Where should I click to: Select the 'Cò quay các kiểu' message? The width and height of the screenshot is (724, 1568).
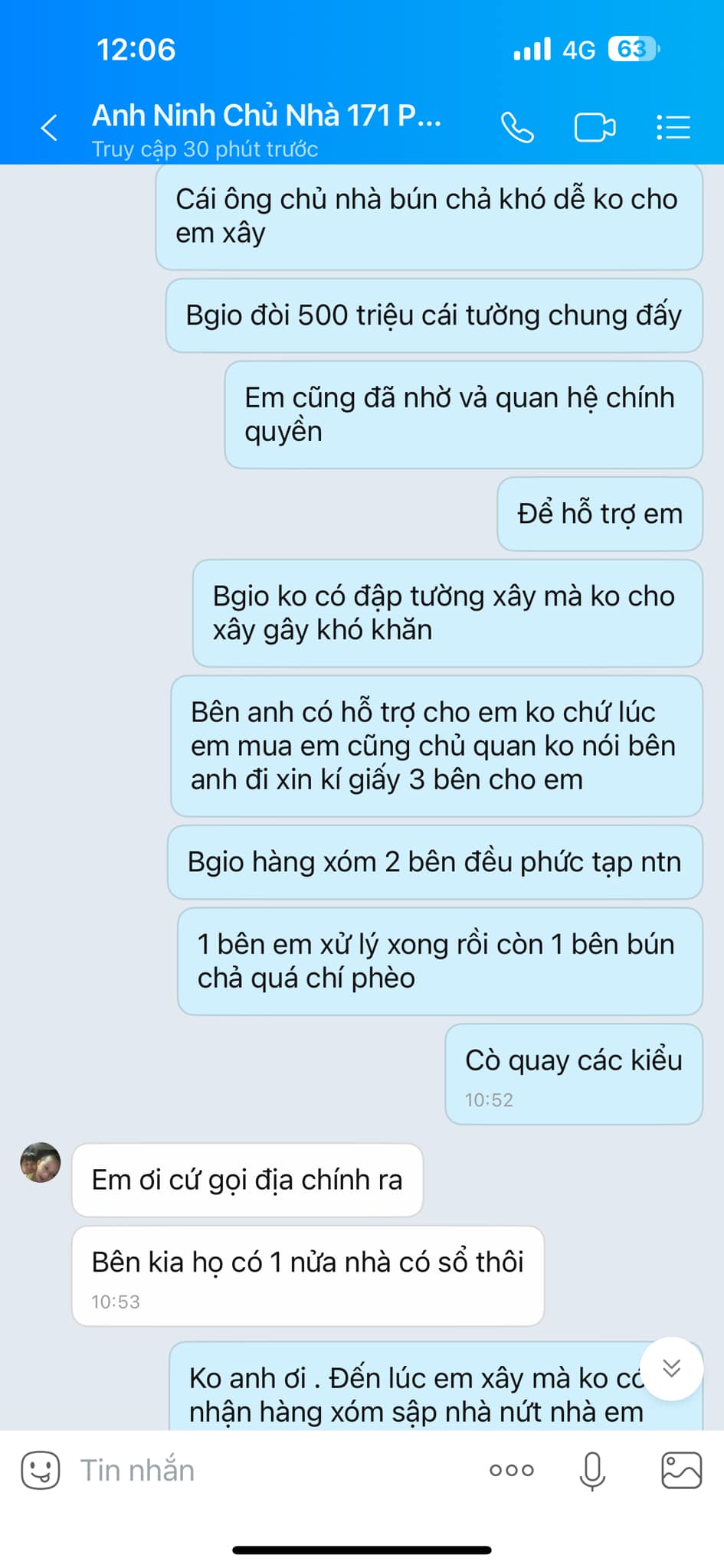tap(573, 1061)
